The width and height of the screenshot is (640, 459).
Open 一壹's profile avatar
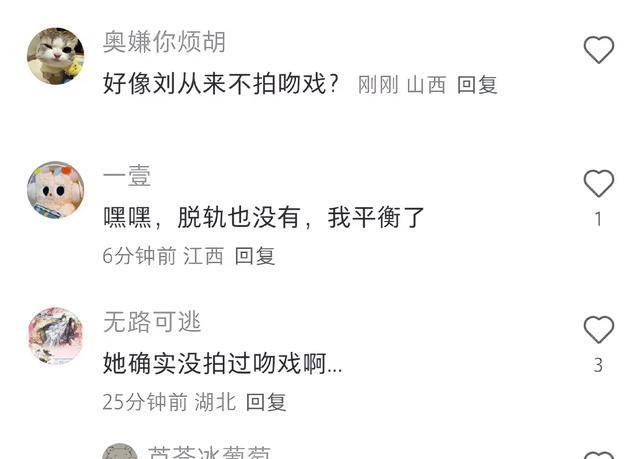click(x=55, y=190)
